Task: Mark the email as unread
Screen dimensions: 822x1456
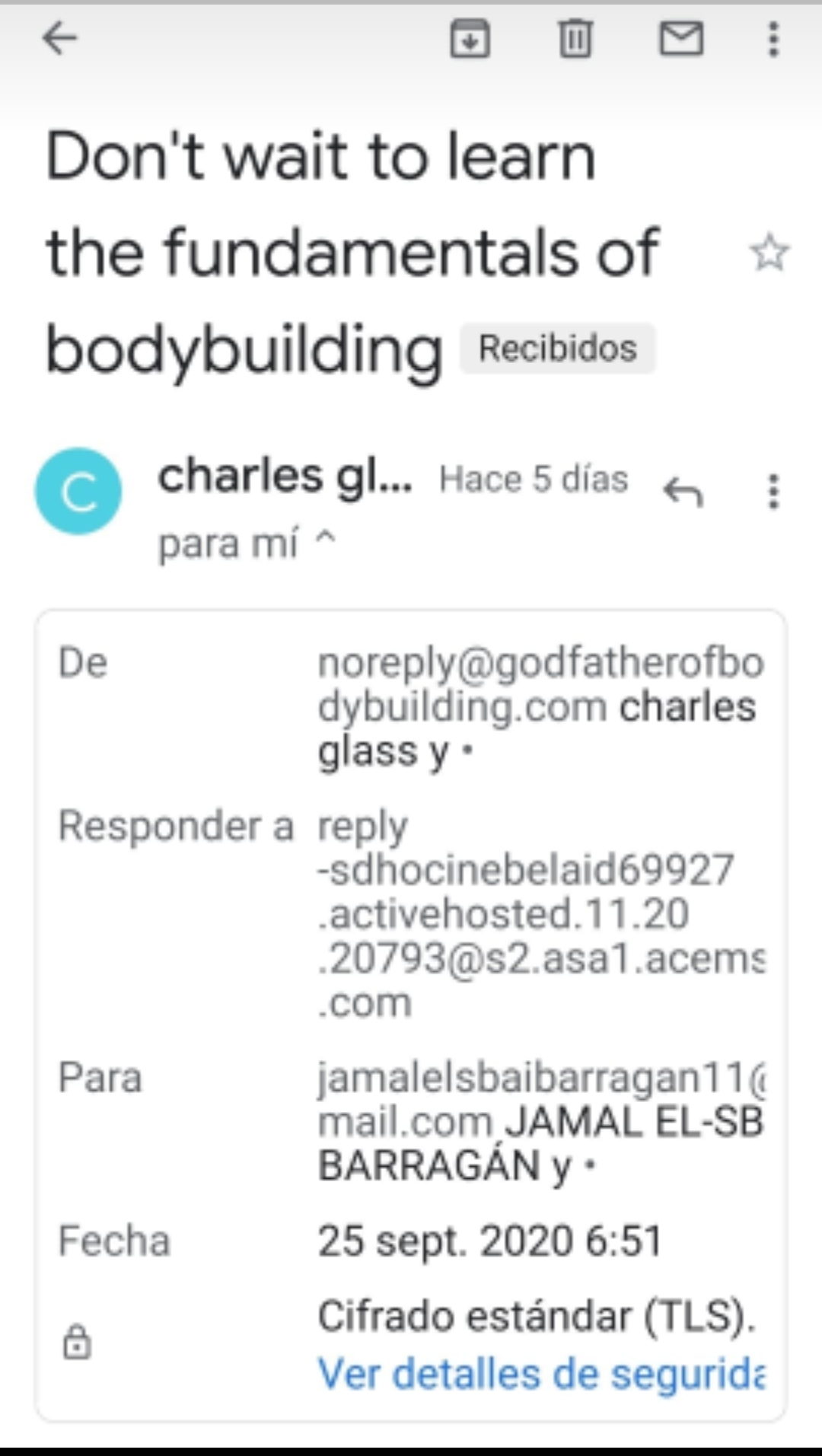Action: point(681,39)
